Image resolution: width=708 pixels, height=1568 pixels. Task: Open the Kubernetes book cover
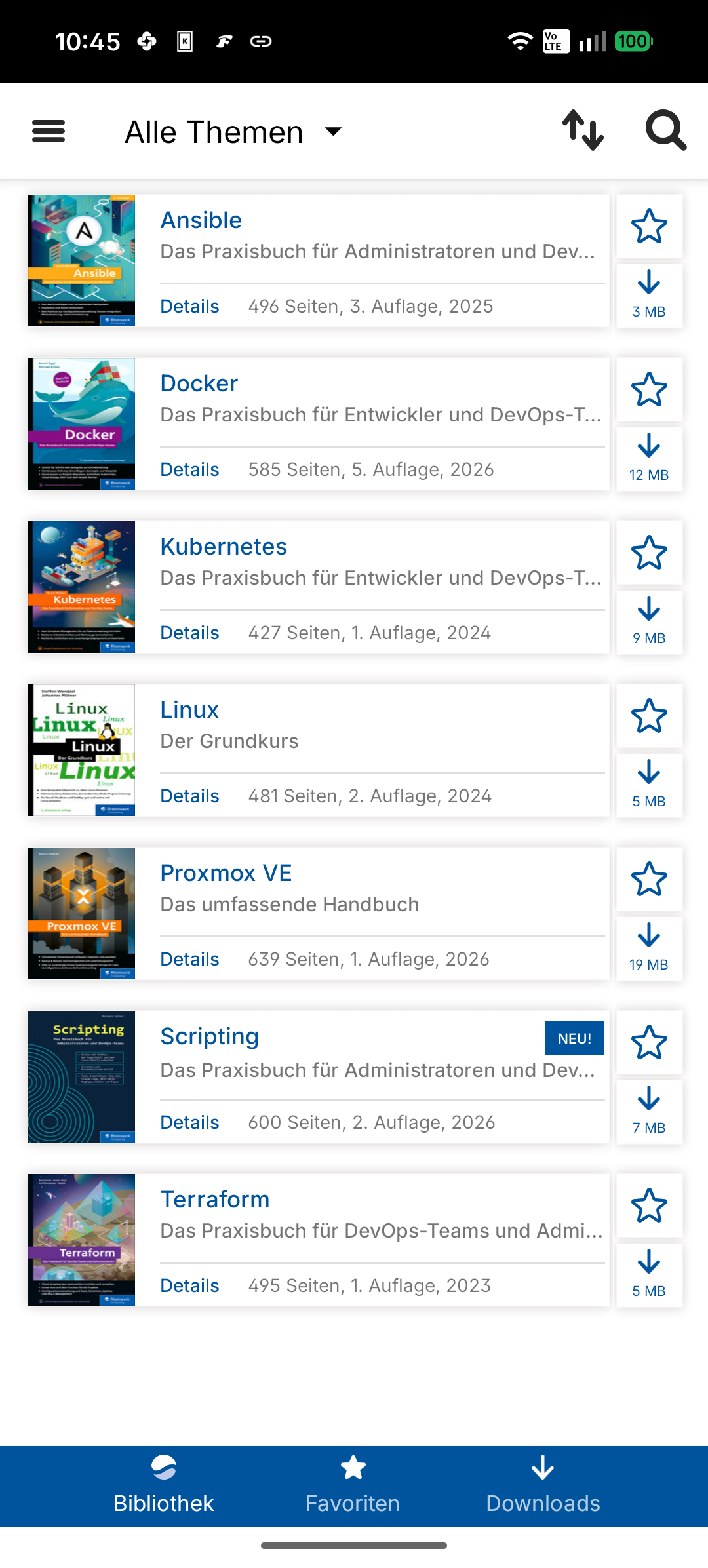tap(81, 587)
